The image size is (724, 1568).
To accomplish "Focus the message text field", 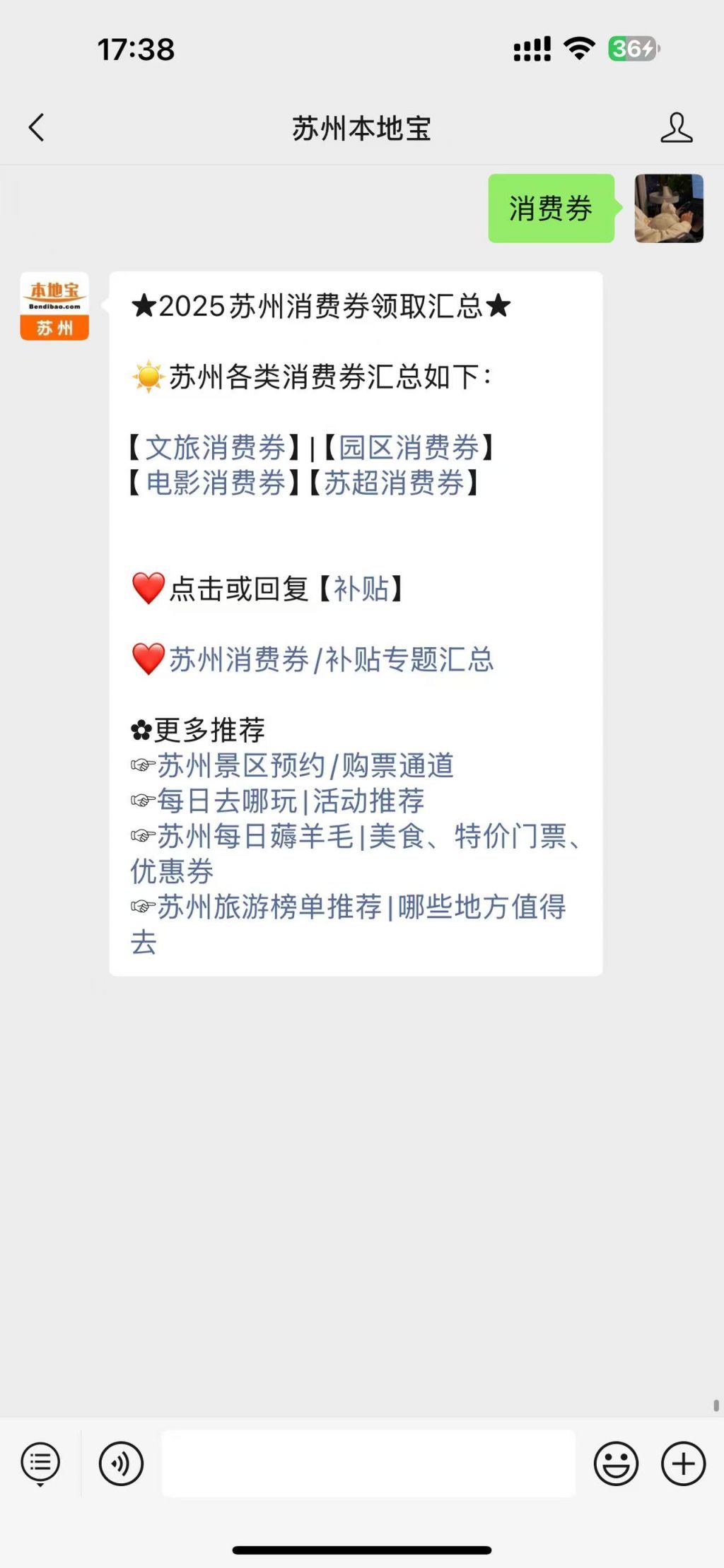I will point(368,1463).
